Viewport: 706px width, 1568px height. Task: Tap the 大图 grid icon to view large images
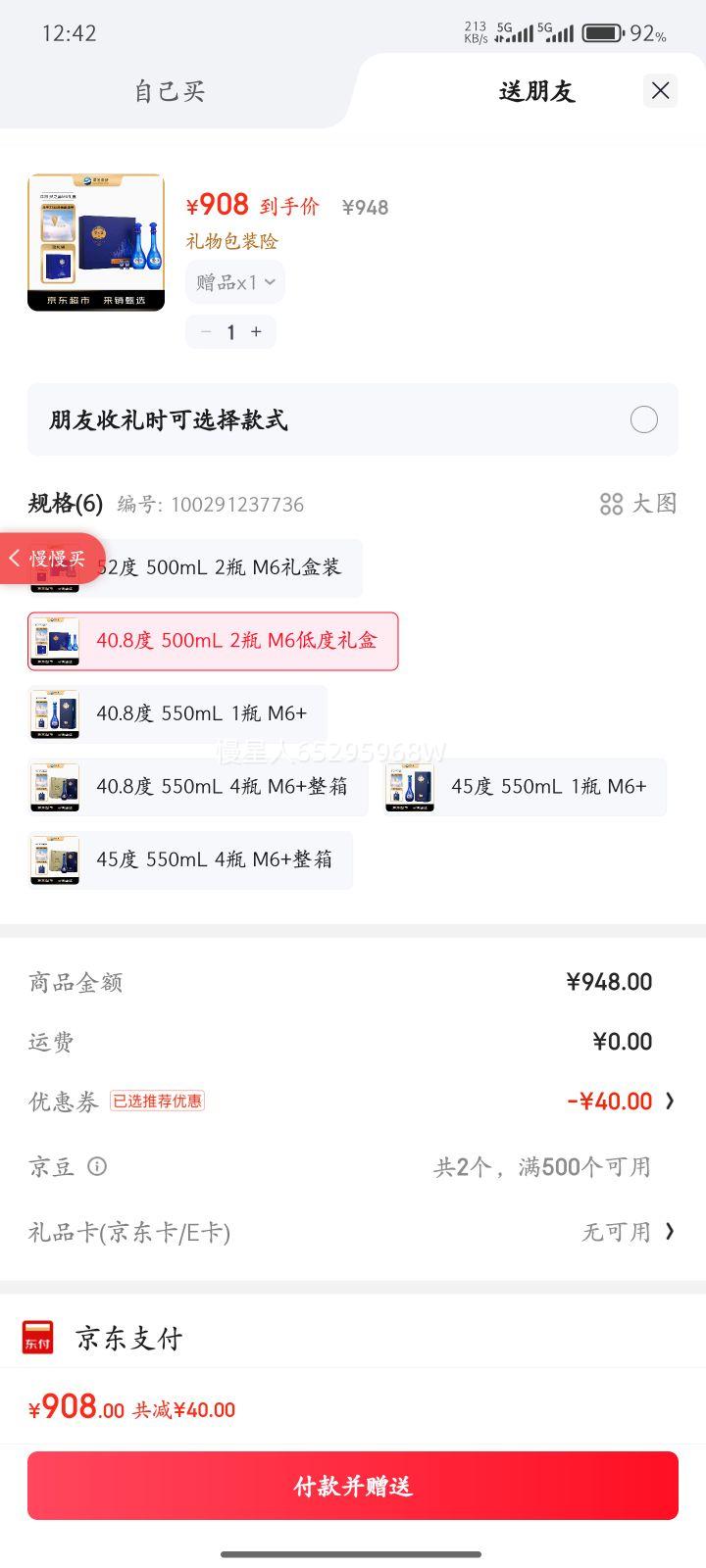(x=611, y=505)
